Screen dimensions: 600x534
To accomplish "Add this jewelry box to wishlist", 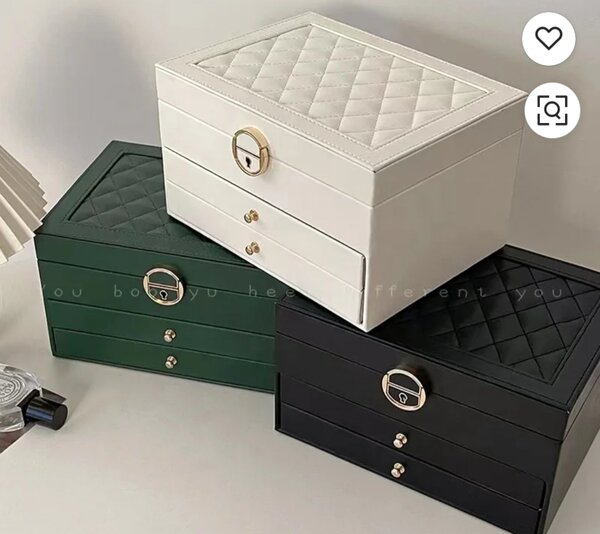I will click(x=549, y=39).
